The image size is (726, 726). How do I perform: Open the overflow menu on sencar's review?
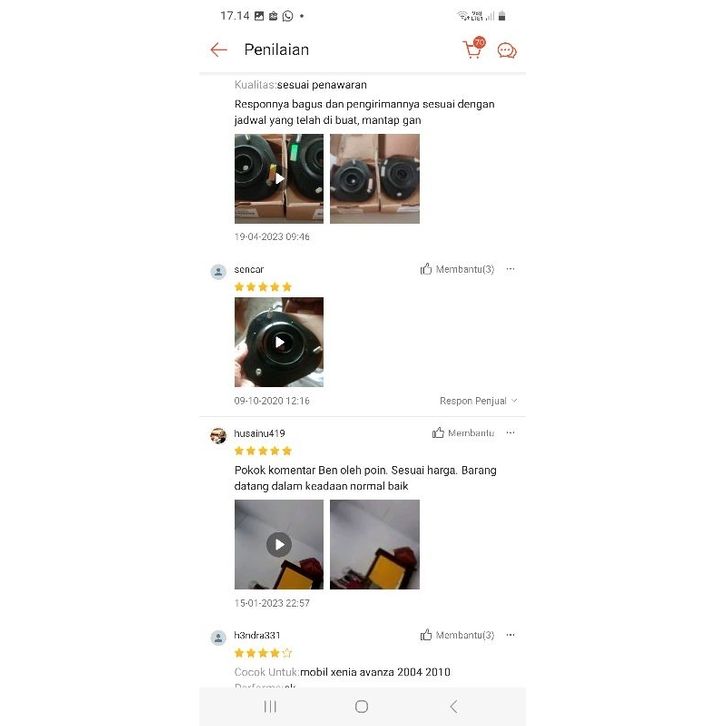coord(510,269)
